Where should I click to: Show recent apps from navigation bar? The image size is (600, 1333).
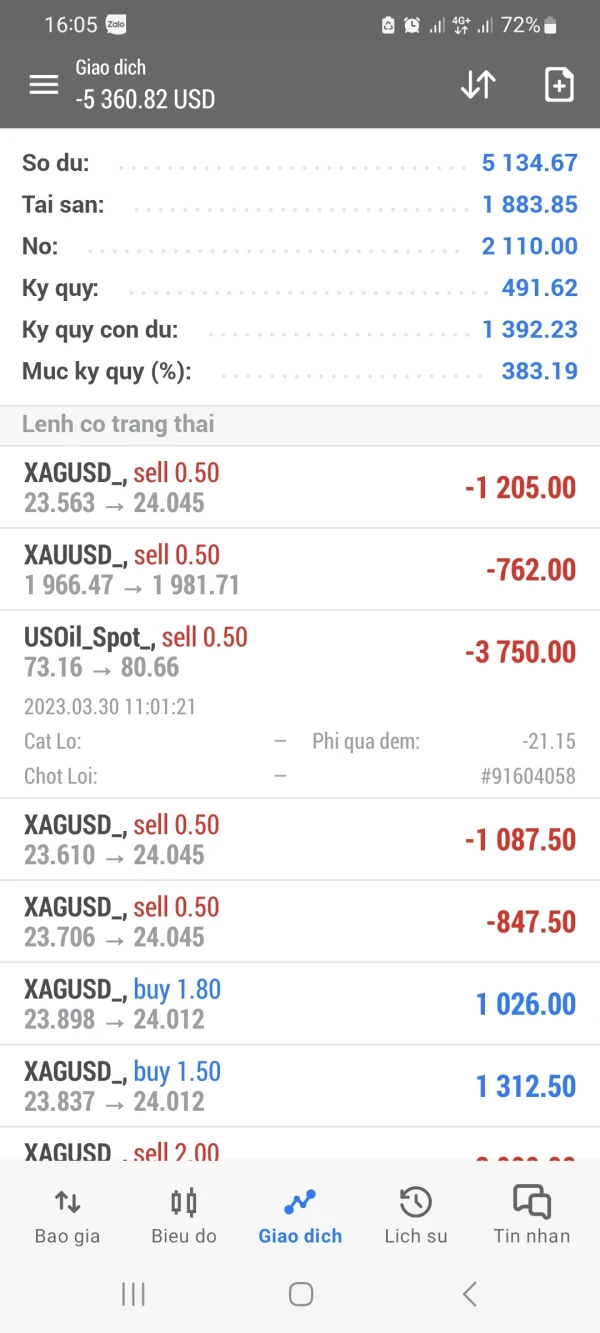tap(133, 1294)
